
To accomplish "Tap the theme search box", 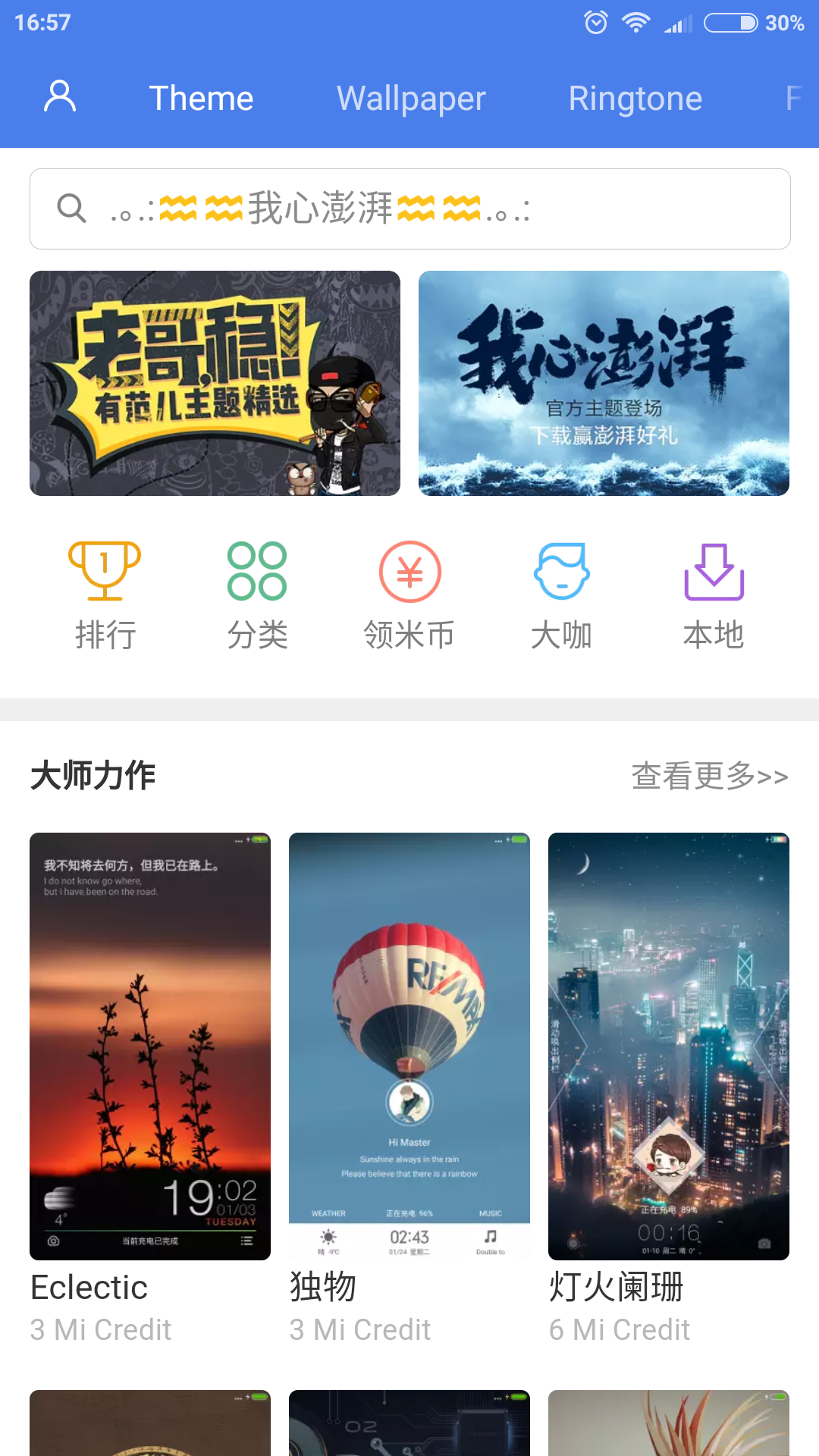I will click(x=409, y=209).
